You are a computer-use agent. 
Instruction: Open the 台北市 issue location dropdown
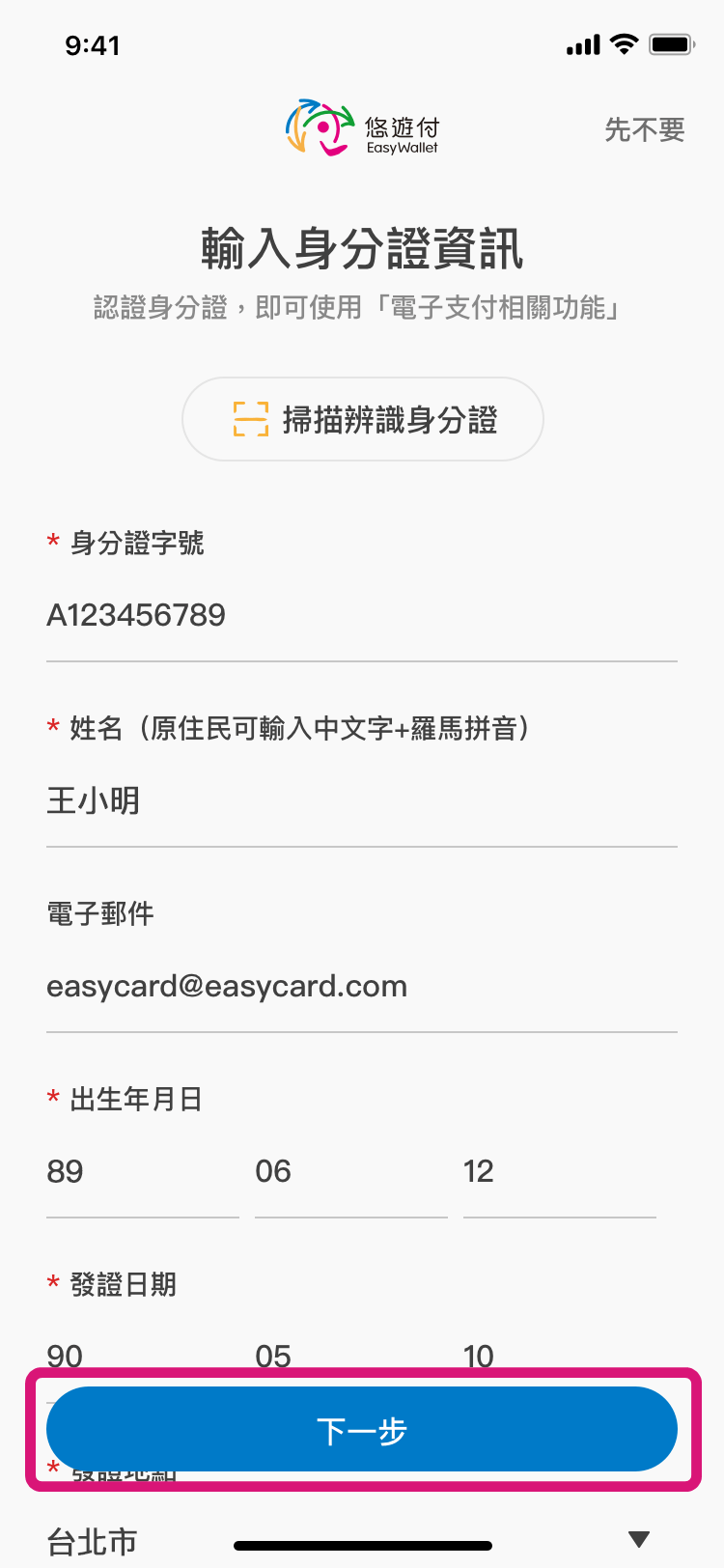(637, 1539)
